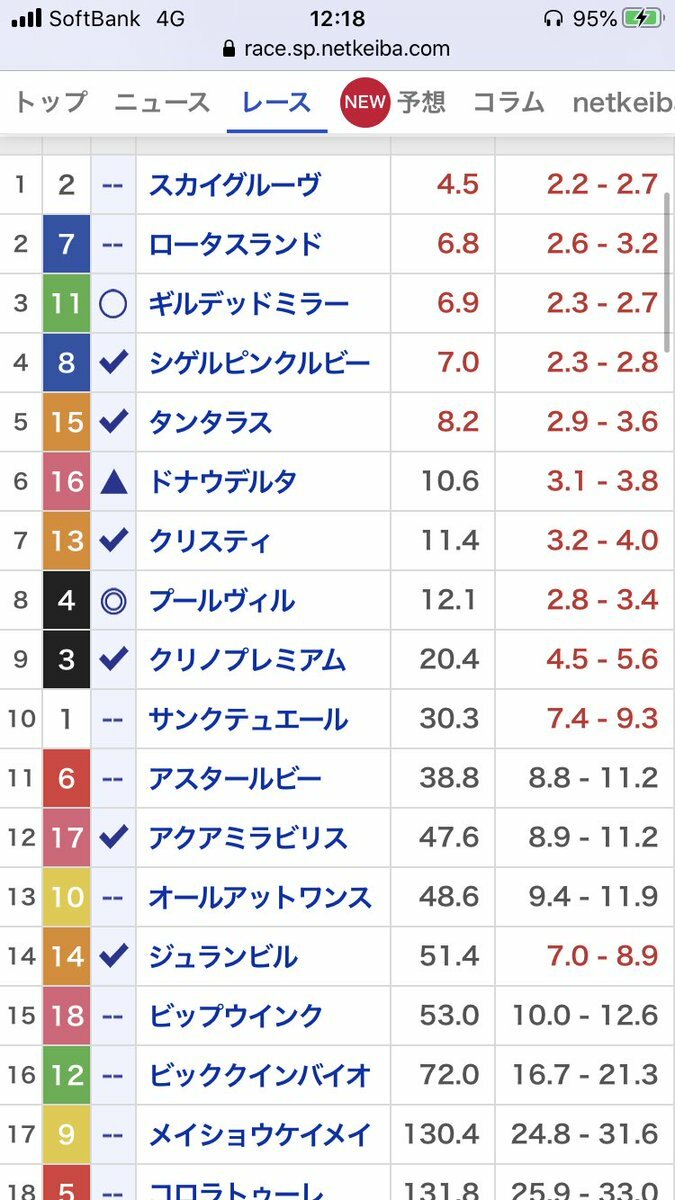
Task: Select the レース tab
Action: (x=277, y=102)
